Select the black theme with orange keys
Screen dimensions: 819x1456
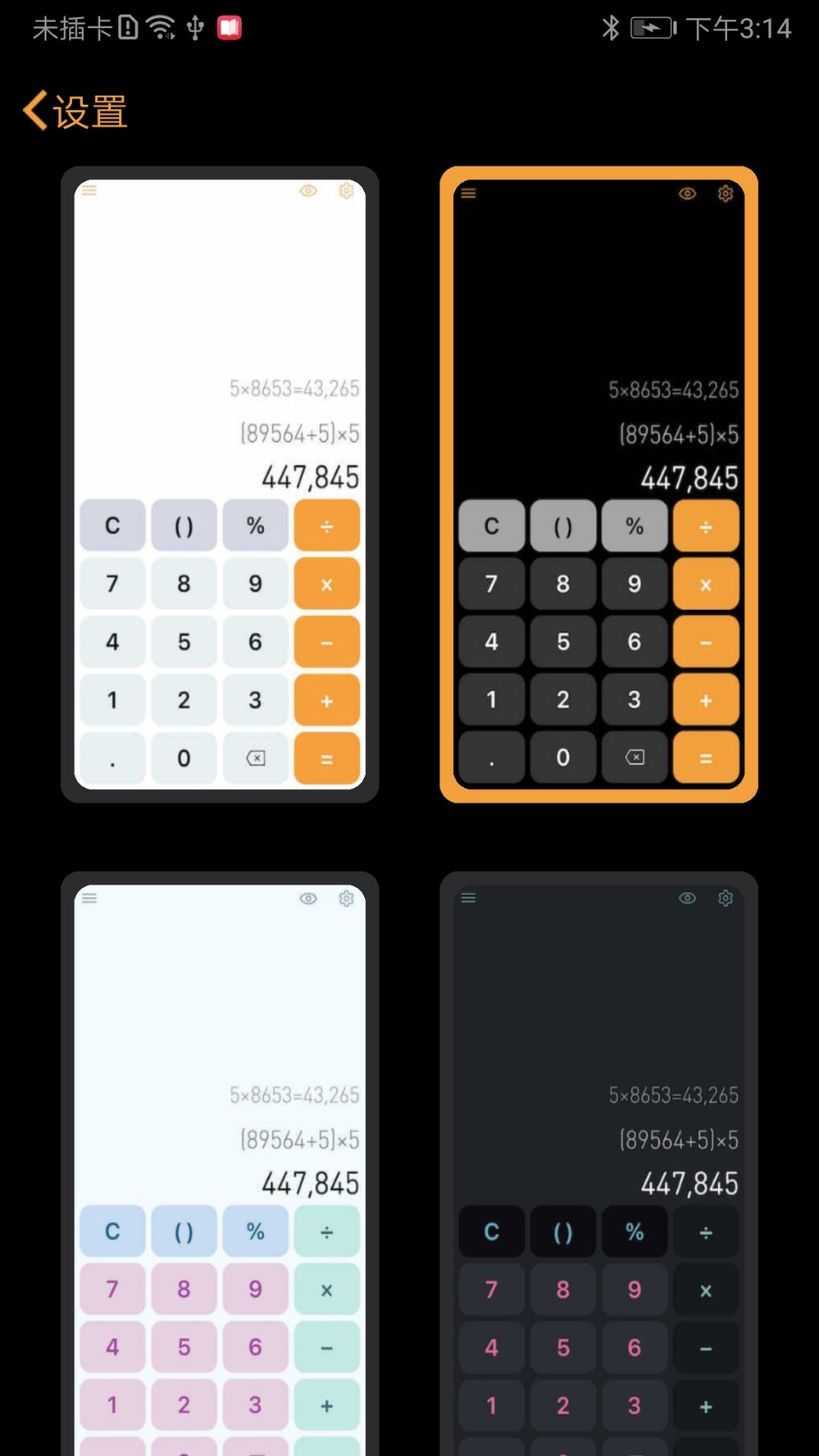[598, 484]
